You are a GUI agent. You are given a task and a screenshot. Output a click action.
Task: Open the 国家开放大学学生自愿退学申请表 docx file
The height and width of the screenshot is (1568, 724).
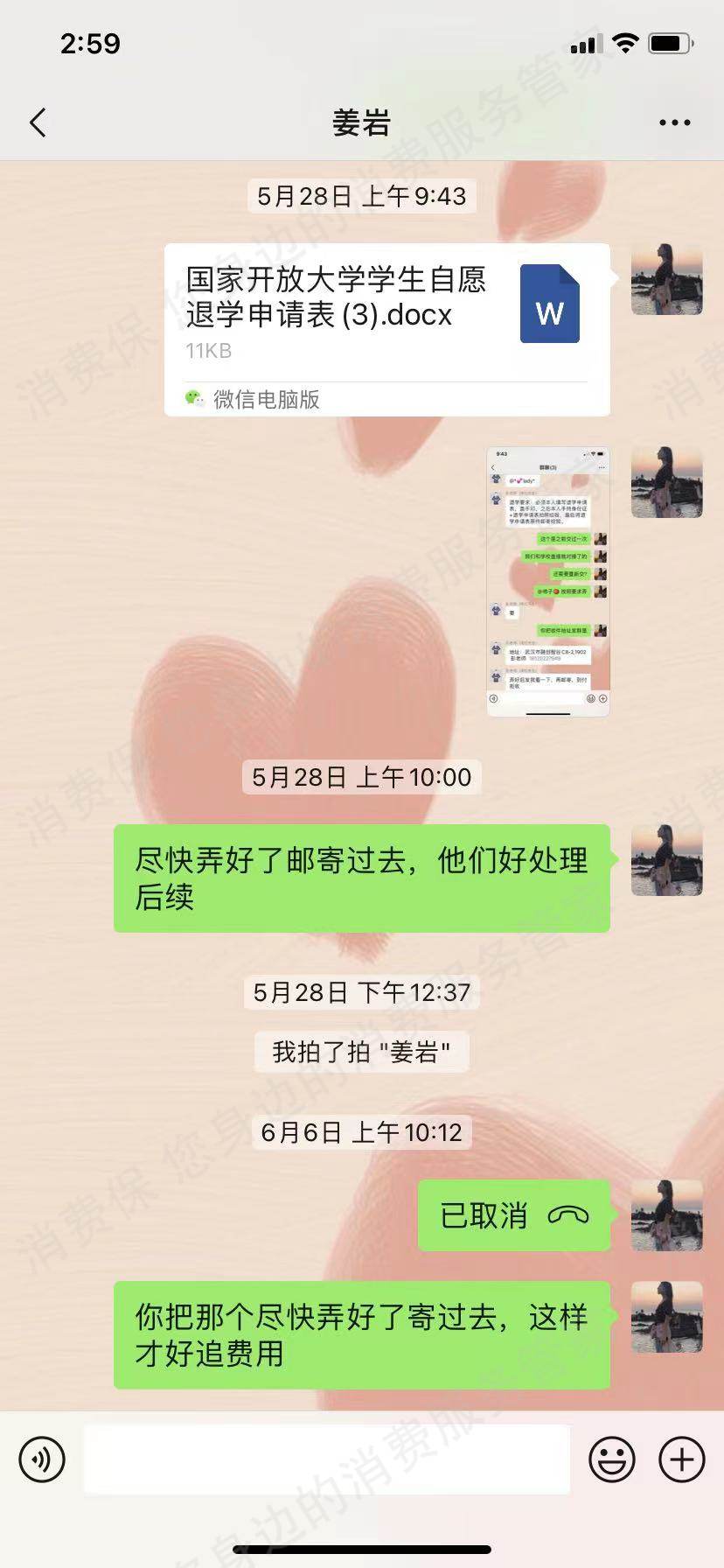click(x=386, y=329)
